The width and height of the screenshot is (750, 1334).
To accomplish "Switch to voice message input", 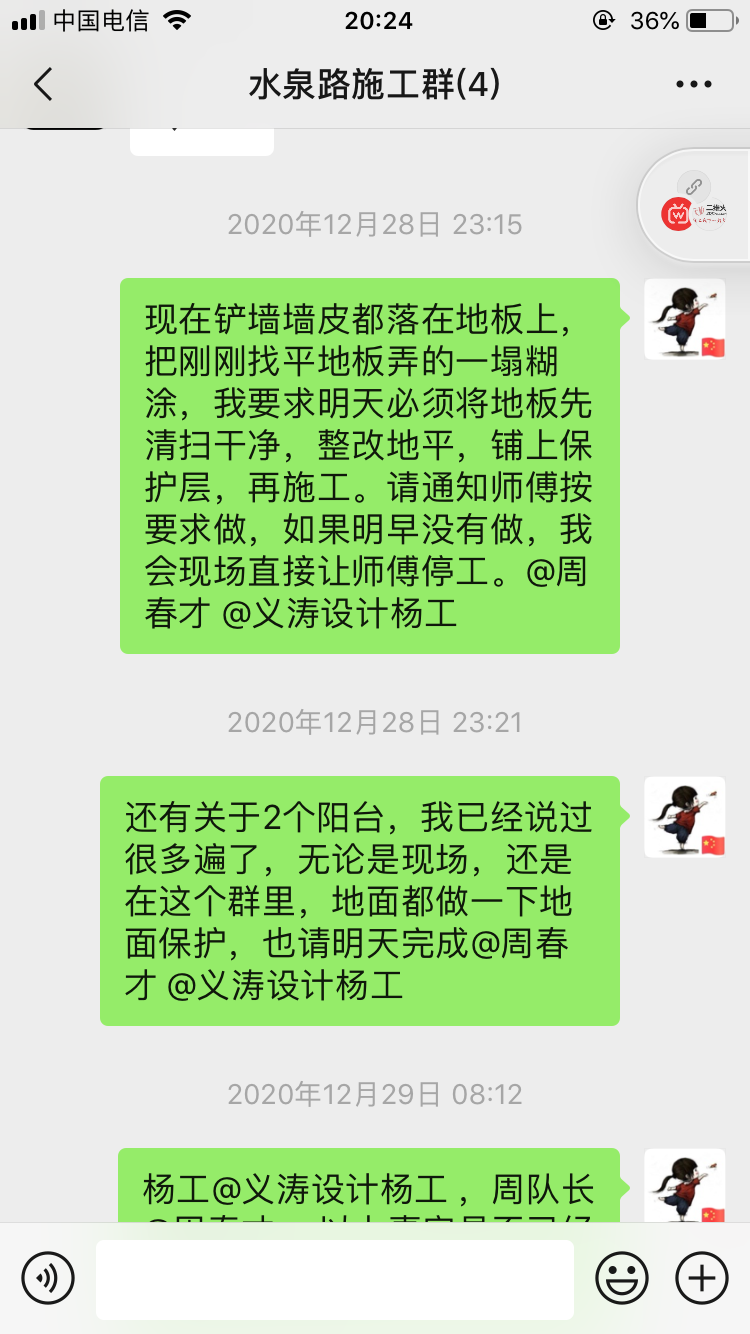I will pyautogui.click(x=48, y=1278).
